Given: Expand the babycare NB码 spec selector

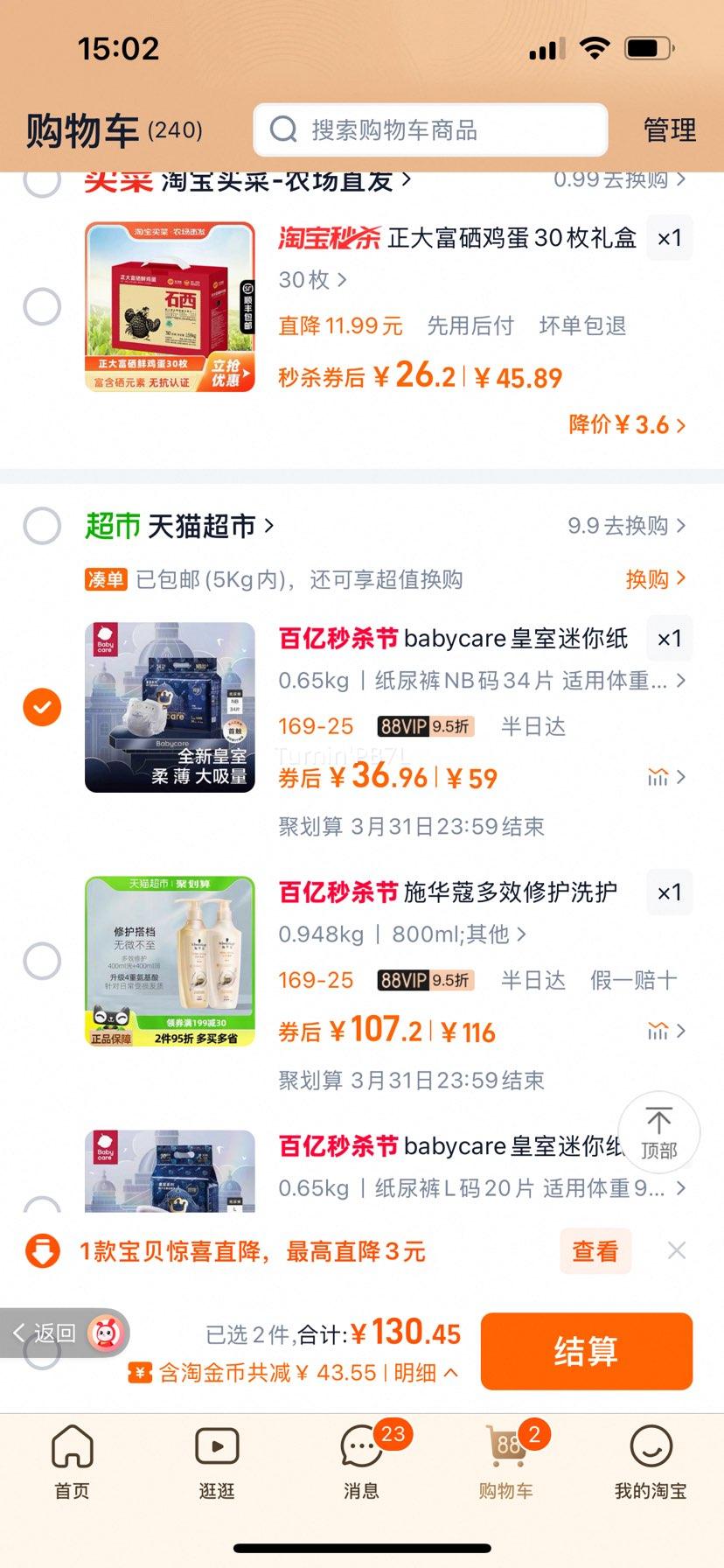Looking at the screenshot, I should pyautogui.click(x=476, y=680).
